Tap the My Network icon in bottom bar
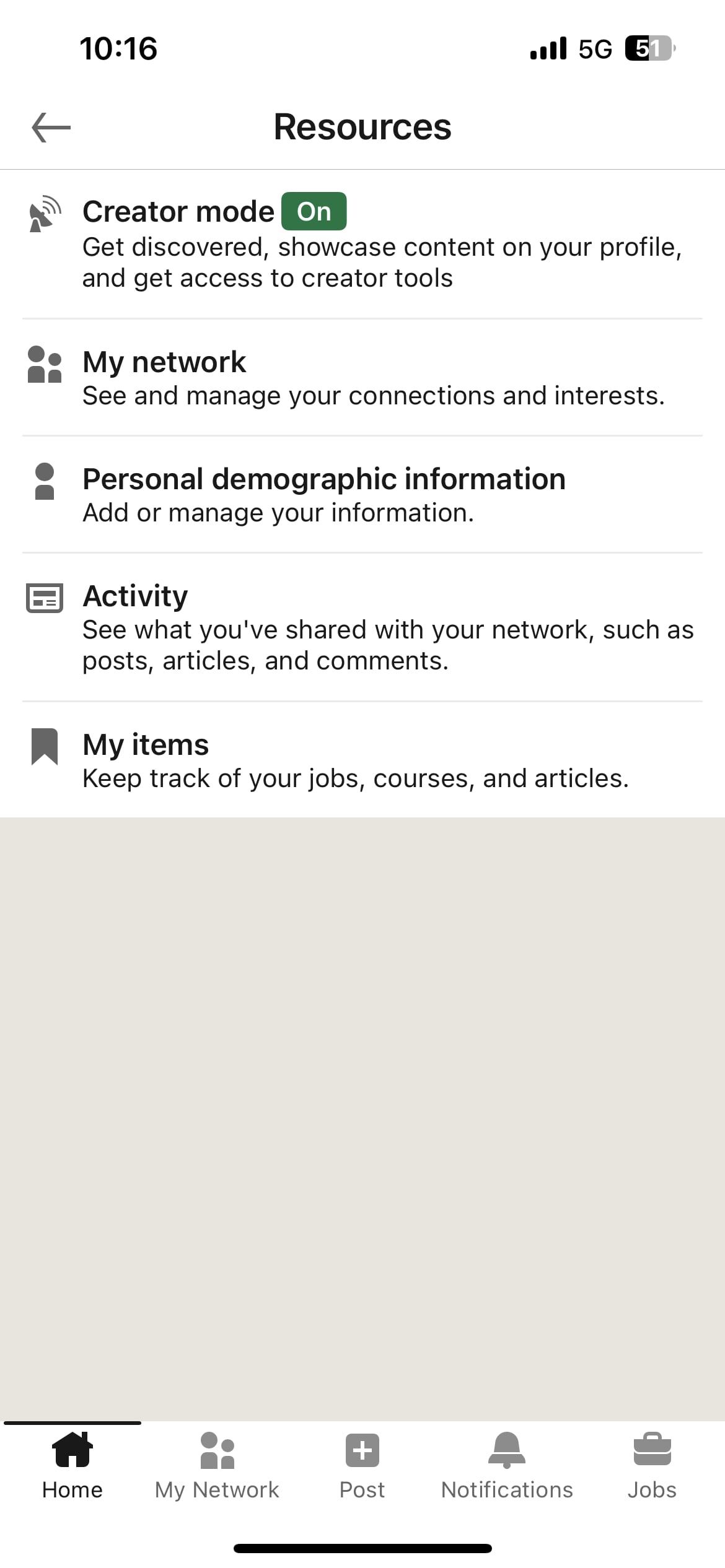 (x=216, y=1451)
